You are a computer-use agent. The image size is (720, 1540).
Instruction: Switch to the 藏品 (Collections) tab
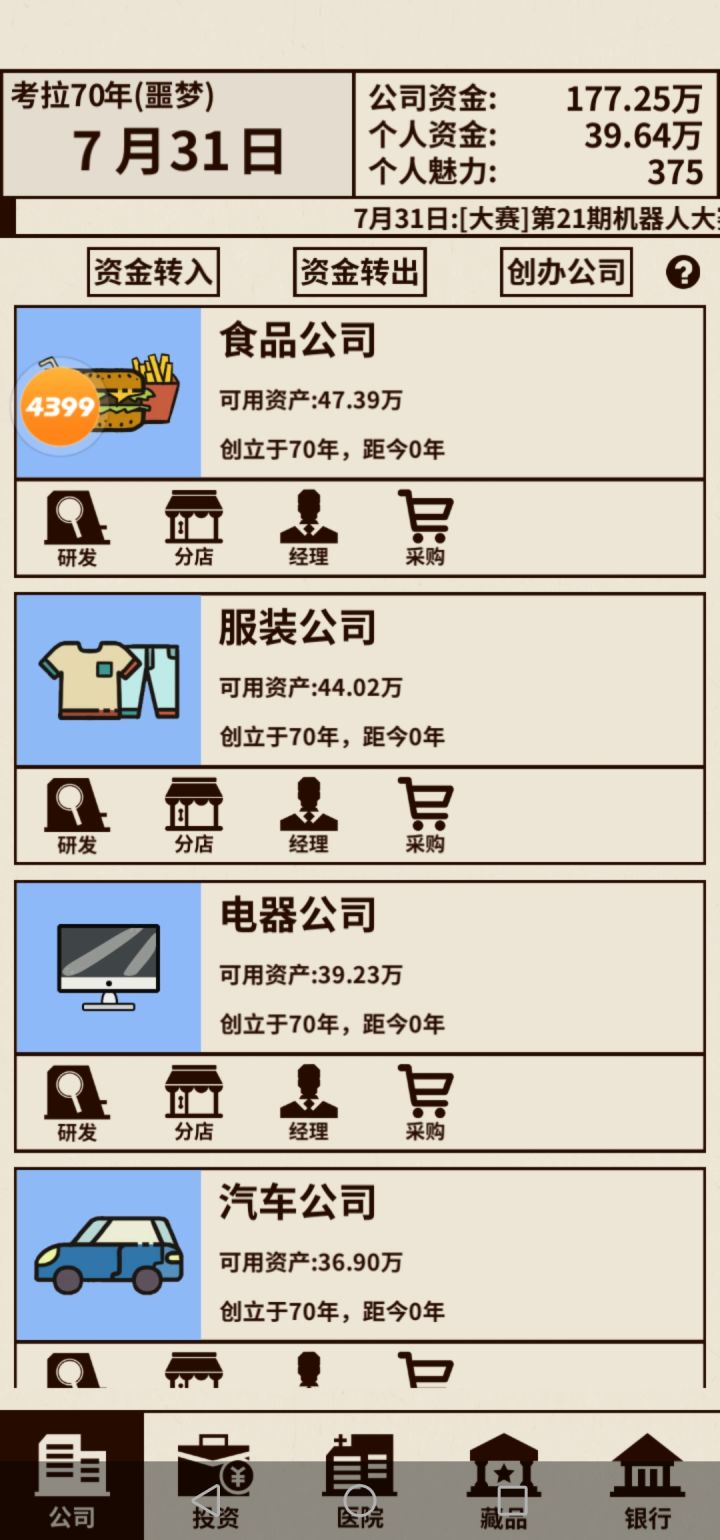(x=503, y=1487)
